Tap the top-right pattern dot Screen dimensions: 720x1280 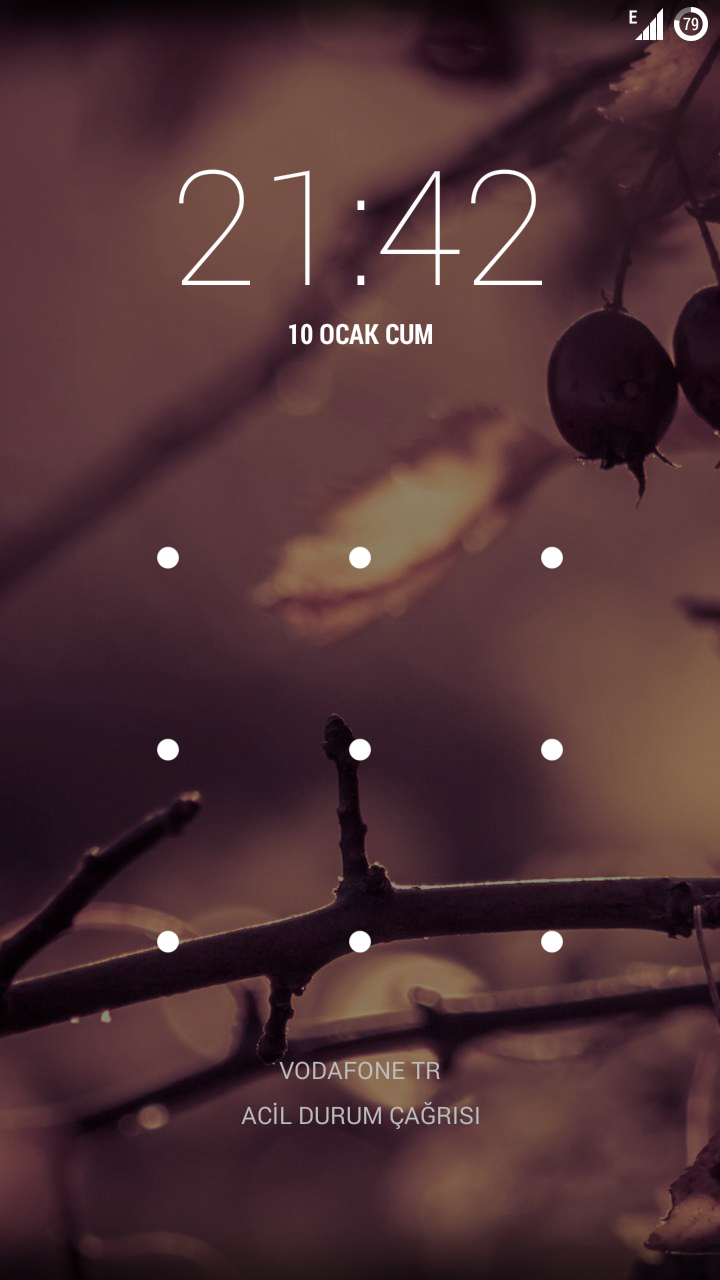552,558
